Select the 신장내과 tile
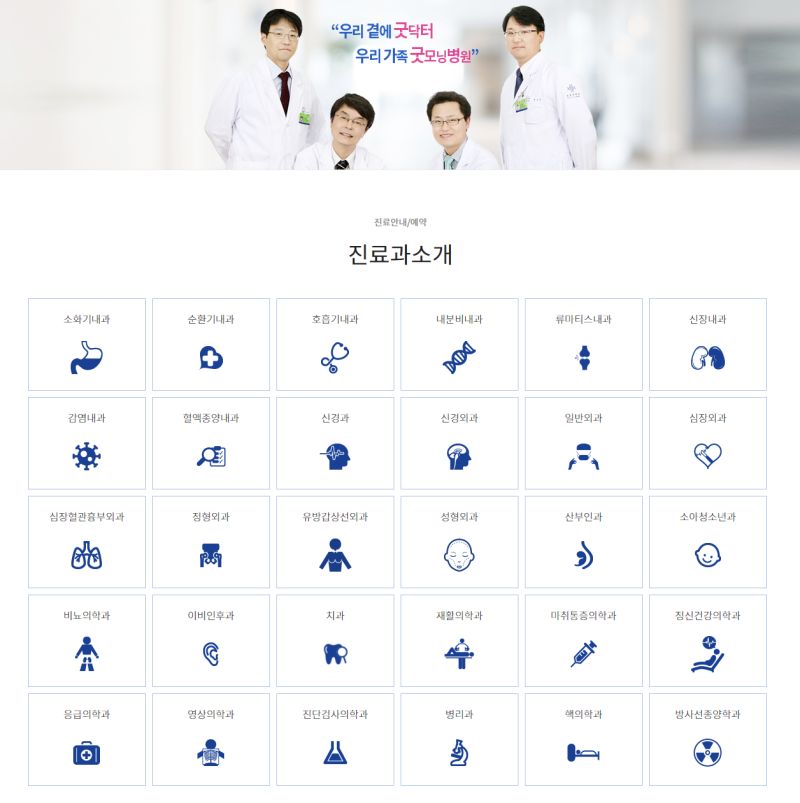This screenshot has width=800, height=803. pos(707,344)
